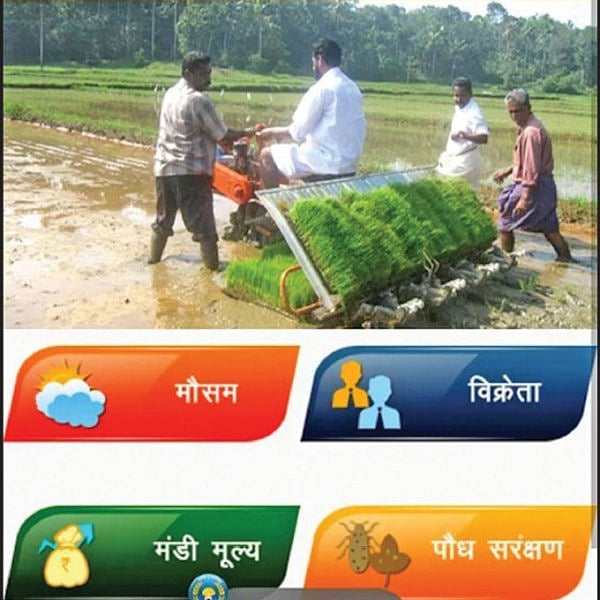Open the विक्रेता dealers section
The height and width of the screenshot is (600, 600).
pyautogui.click(x=448, y=393)
